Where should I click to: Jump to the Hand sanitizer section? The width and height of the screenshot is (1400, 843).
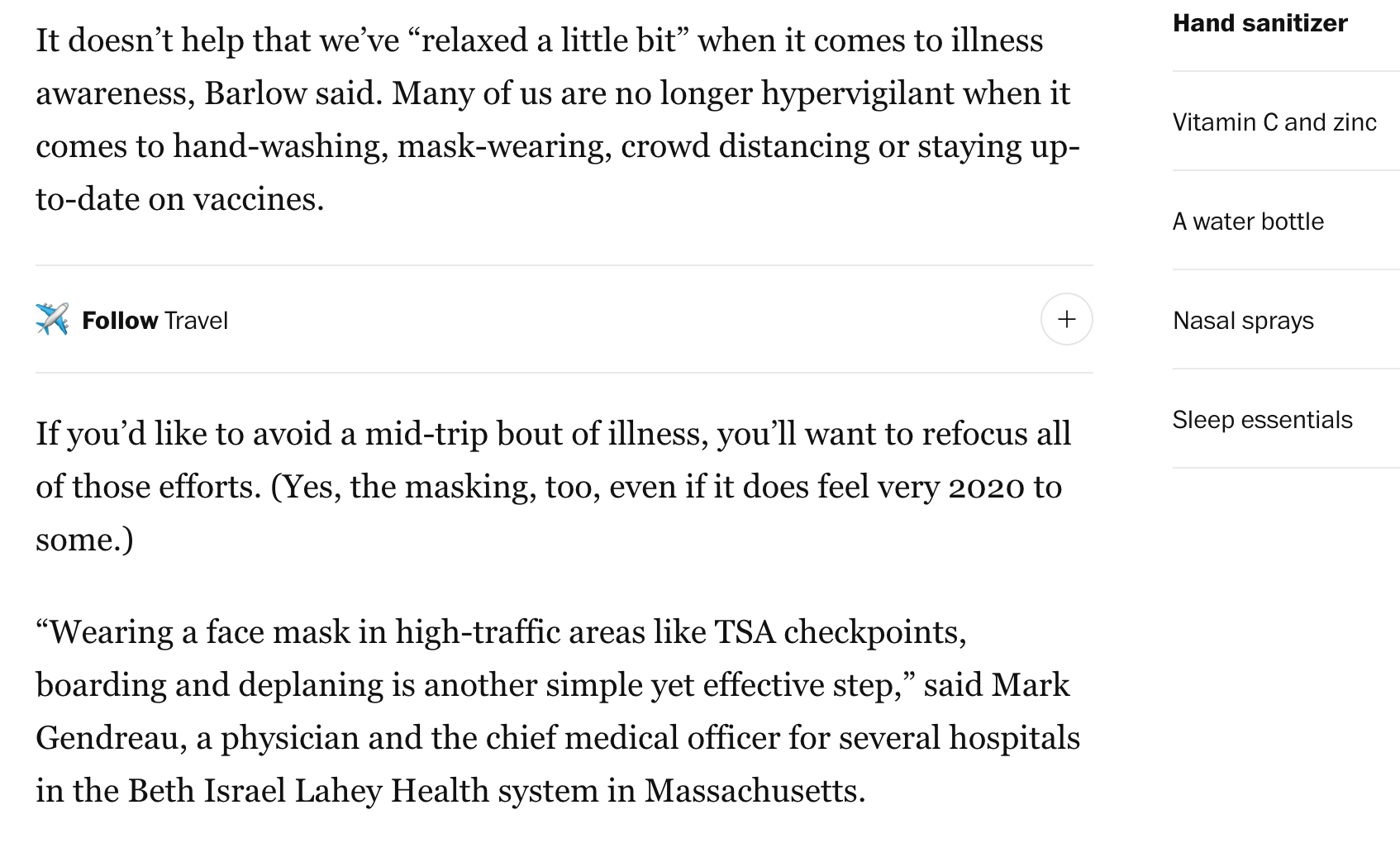[x=1260, y=23]
